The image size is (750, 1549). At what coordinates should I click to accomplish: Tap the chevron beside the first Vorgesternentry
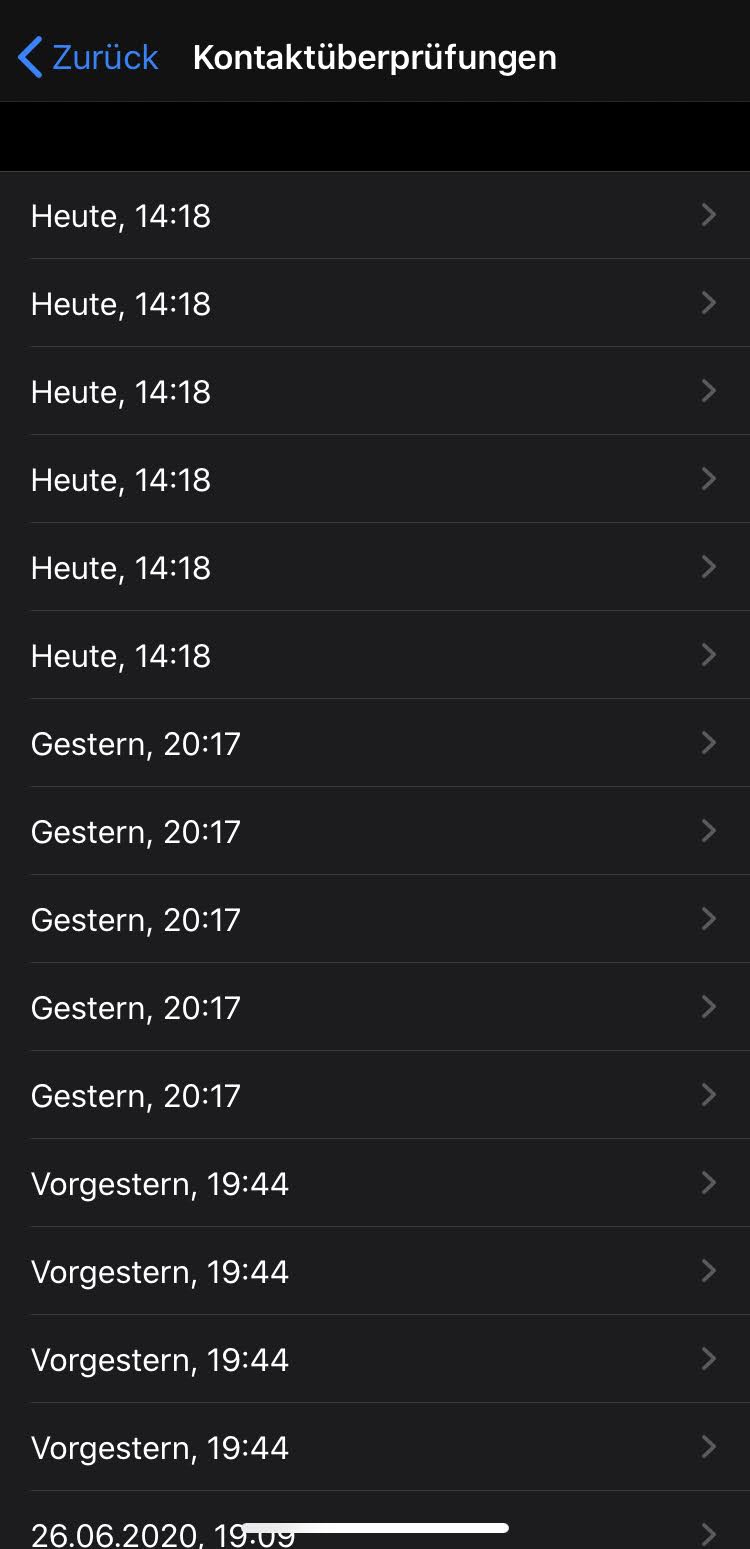pos(709,1183)
